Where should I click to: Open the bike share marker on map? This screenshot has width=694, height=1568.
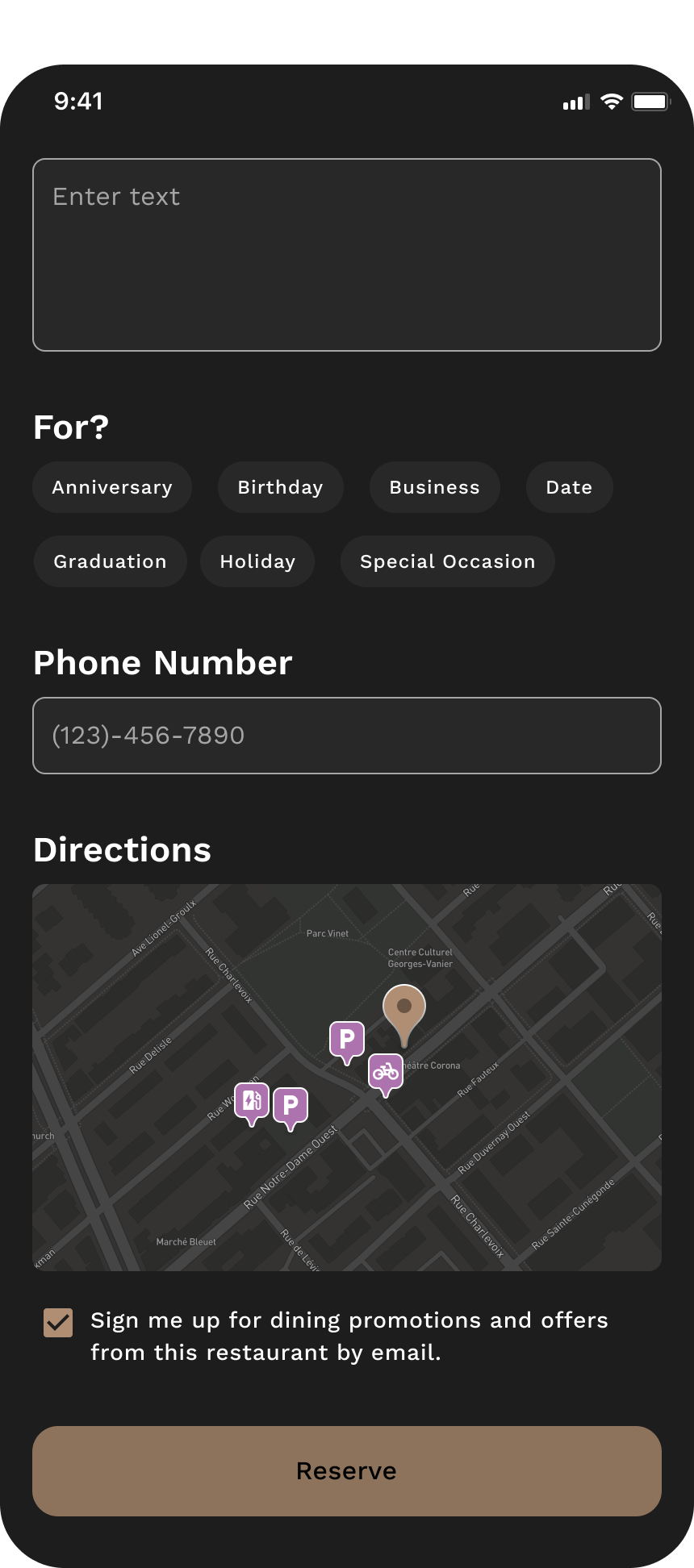[386, 1074]
